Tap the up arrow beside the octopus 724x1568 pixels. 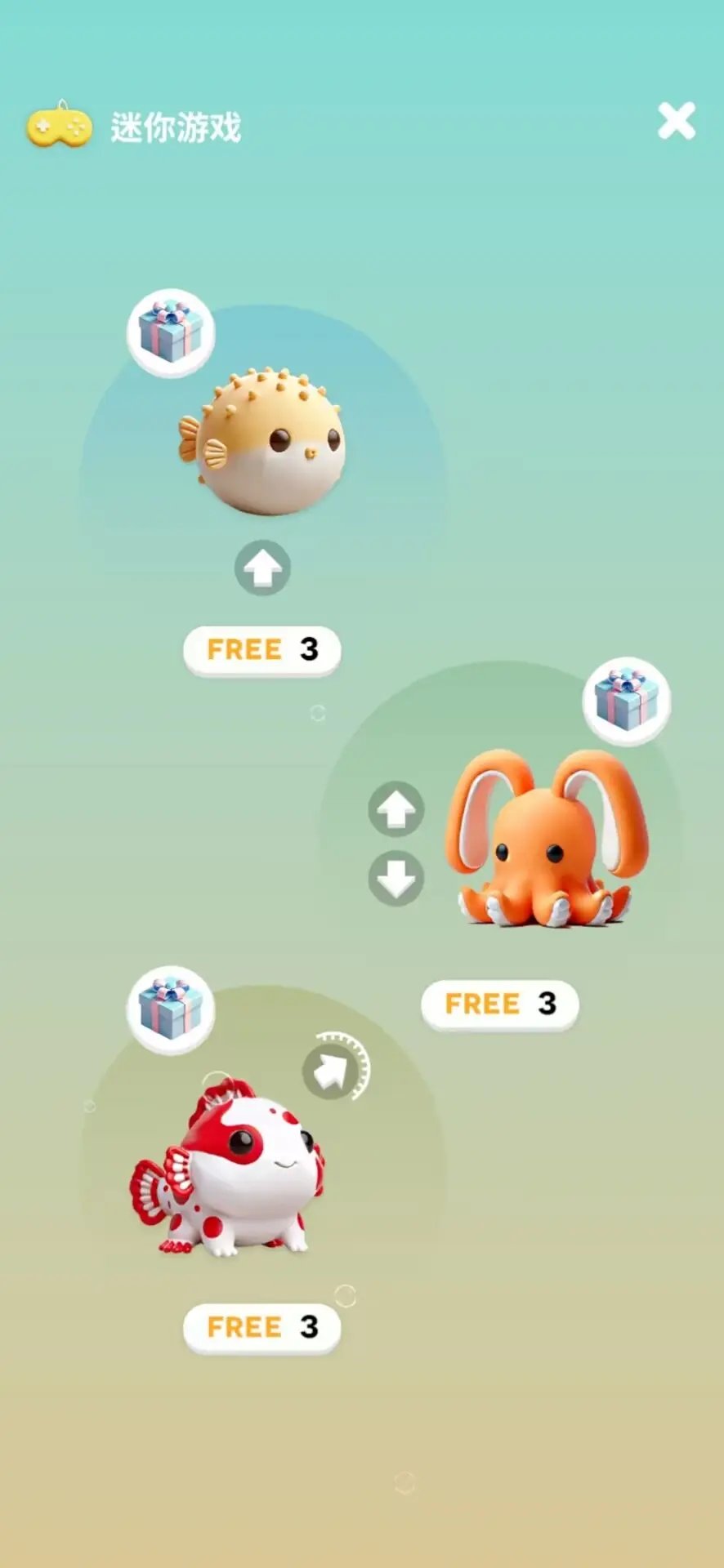tap(396, 809)
